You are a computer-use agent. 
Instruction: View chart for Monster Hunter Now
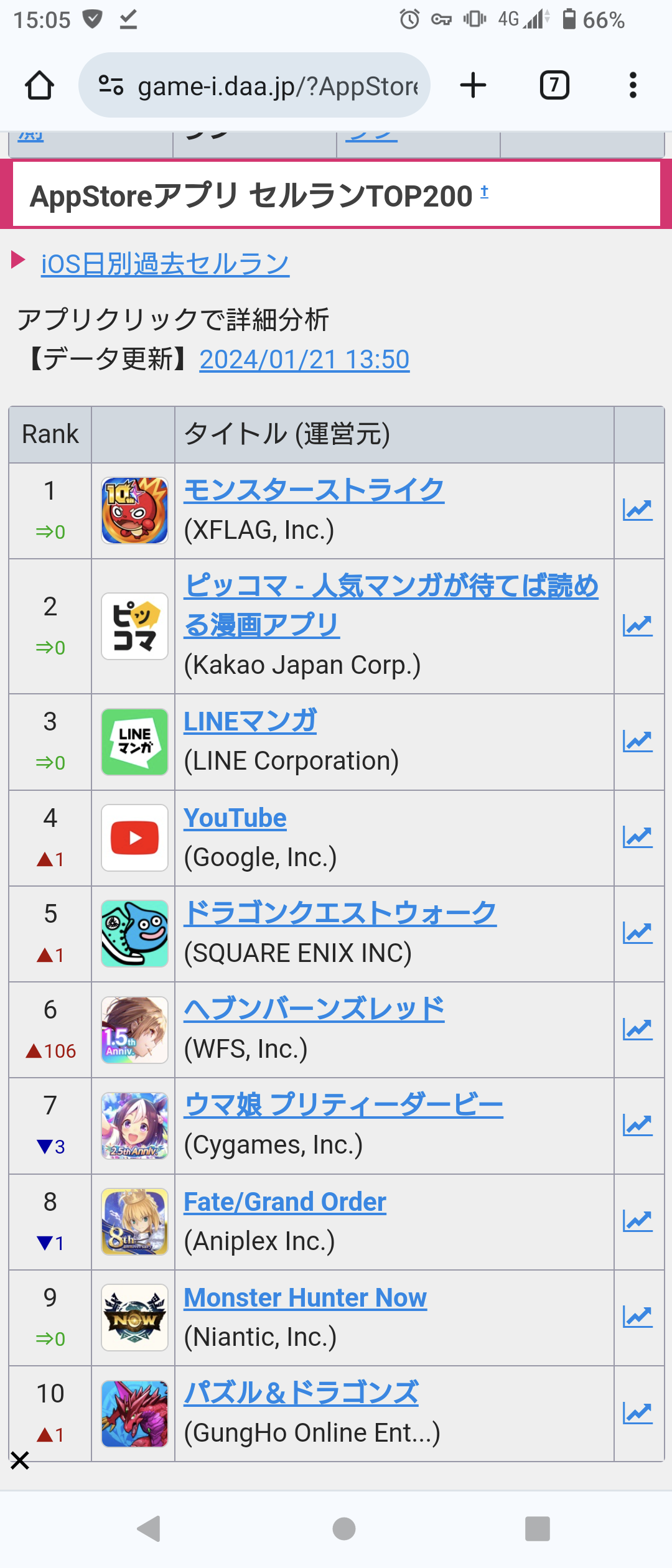click(638, 1317)
